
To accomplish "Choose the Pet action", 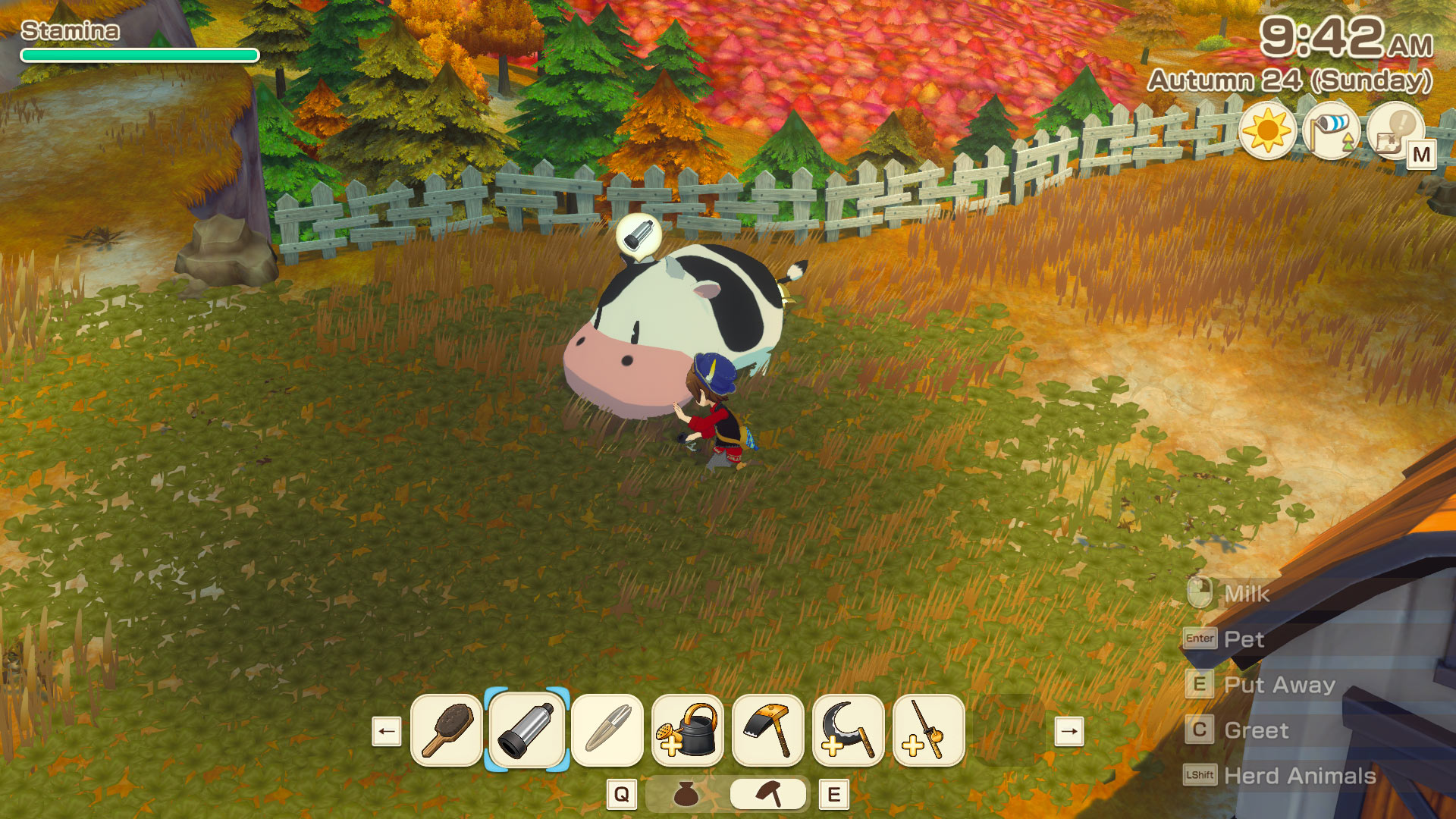I will pyautogui.click(x=1244, y=639).
